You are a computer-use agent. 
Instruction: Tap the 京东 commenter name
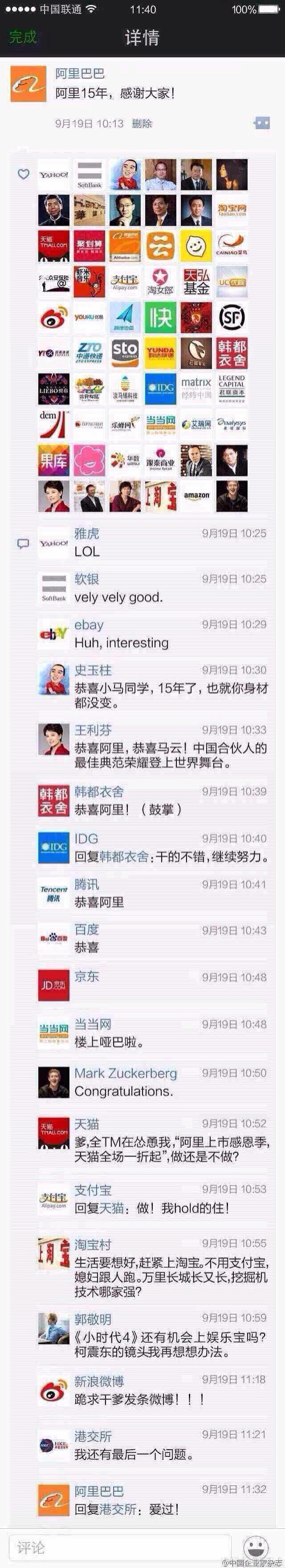click(x=86, y=976)
